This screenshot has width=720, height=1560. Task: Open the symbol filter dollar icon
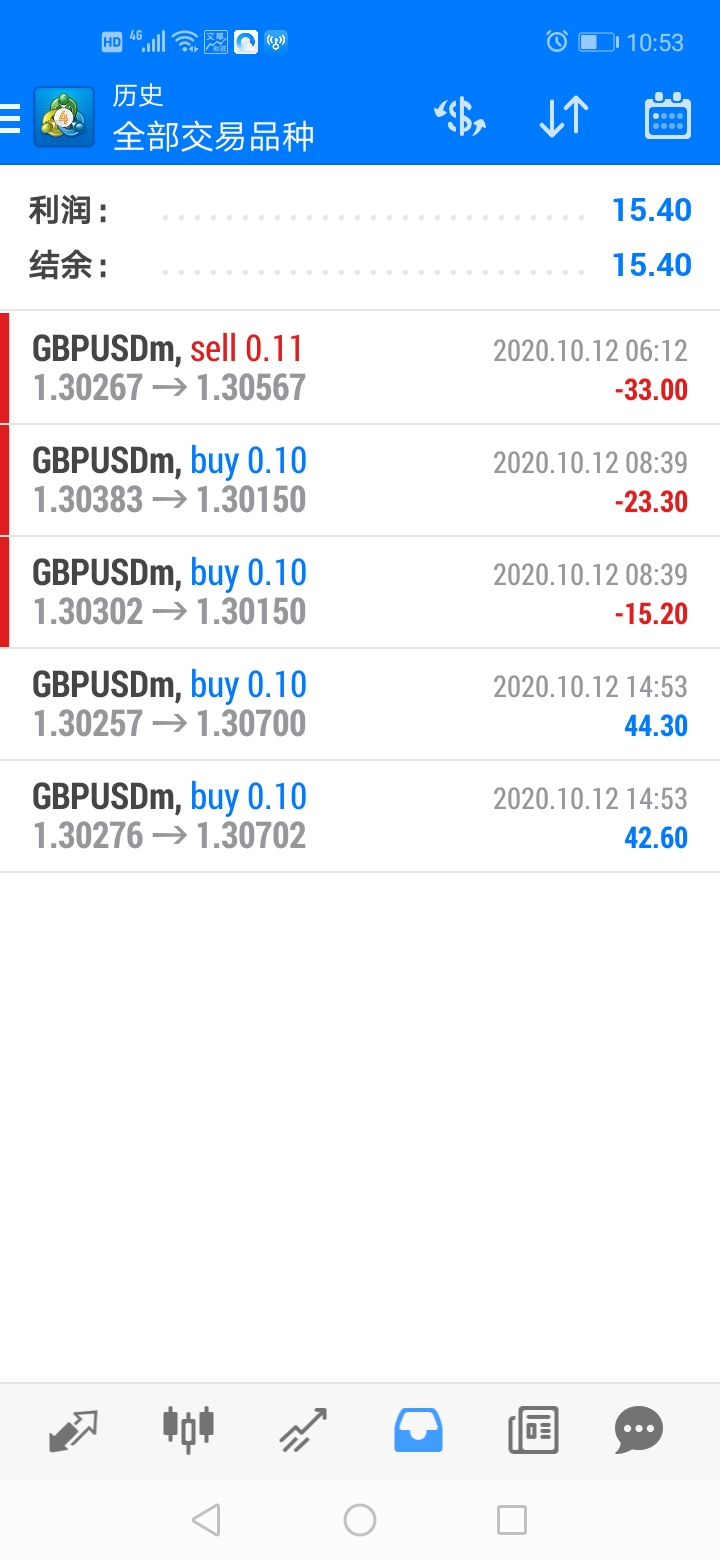[x=460, y=118]
